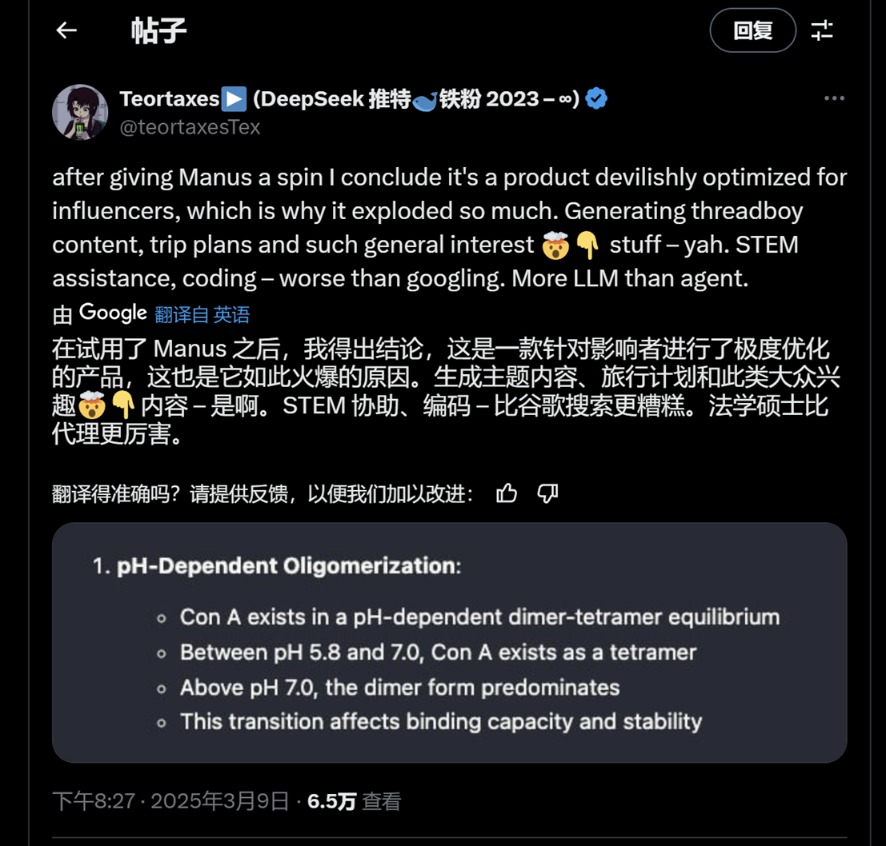View the 6.5万 查看 view count details
Image resolution: width=886 pixels, height=846 pixels.
click(354, 801)
